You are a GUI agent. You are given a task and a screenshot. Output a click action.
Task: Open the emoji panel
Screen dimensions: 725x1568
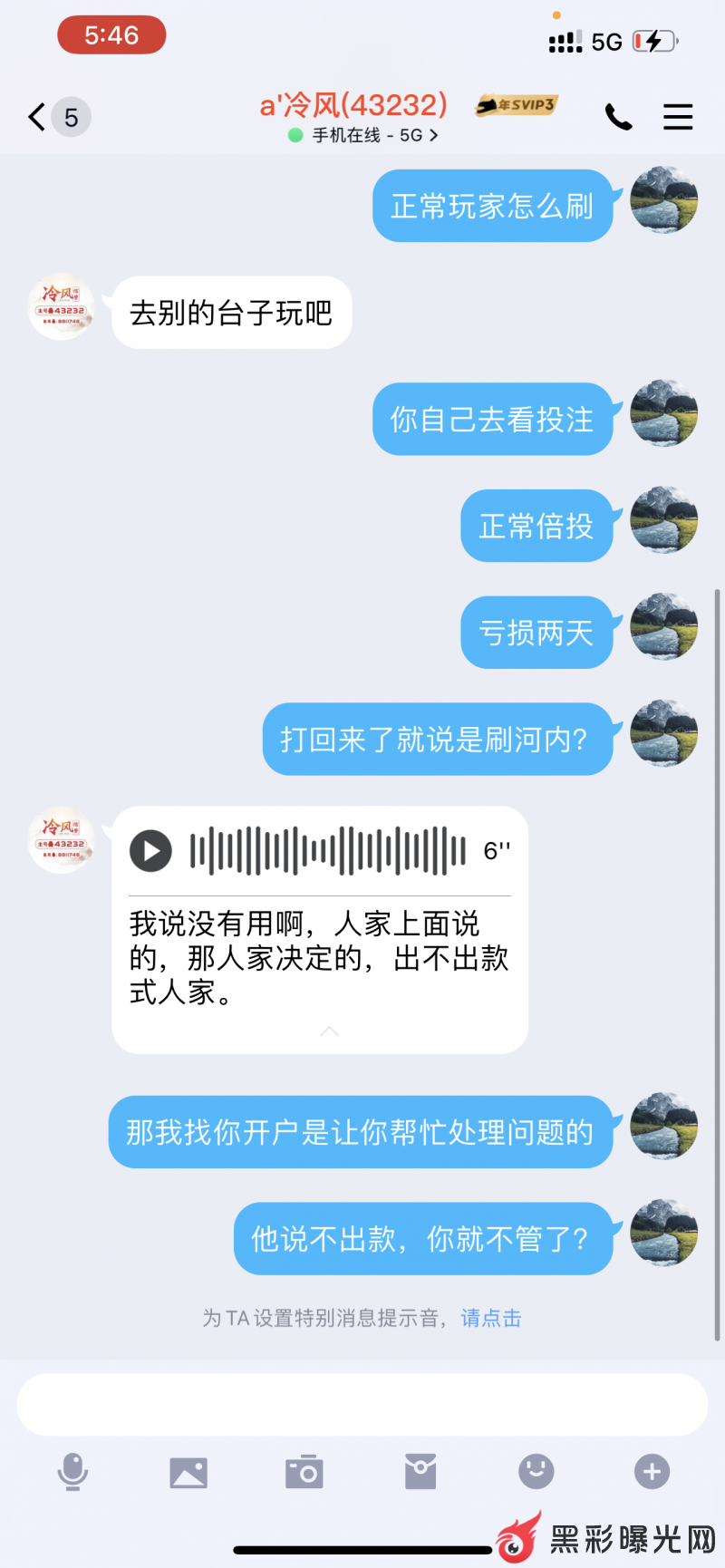click(x=536, y=1472)
